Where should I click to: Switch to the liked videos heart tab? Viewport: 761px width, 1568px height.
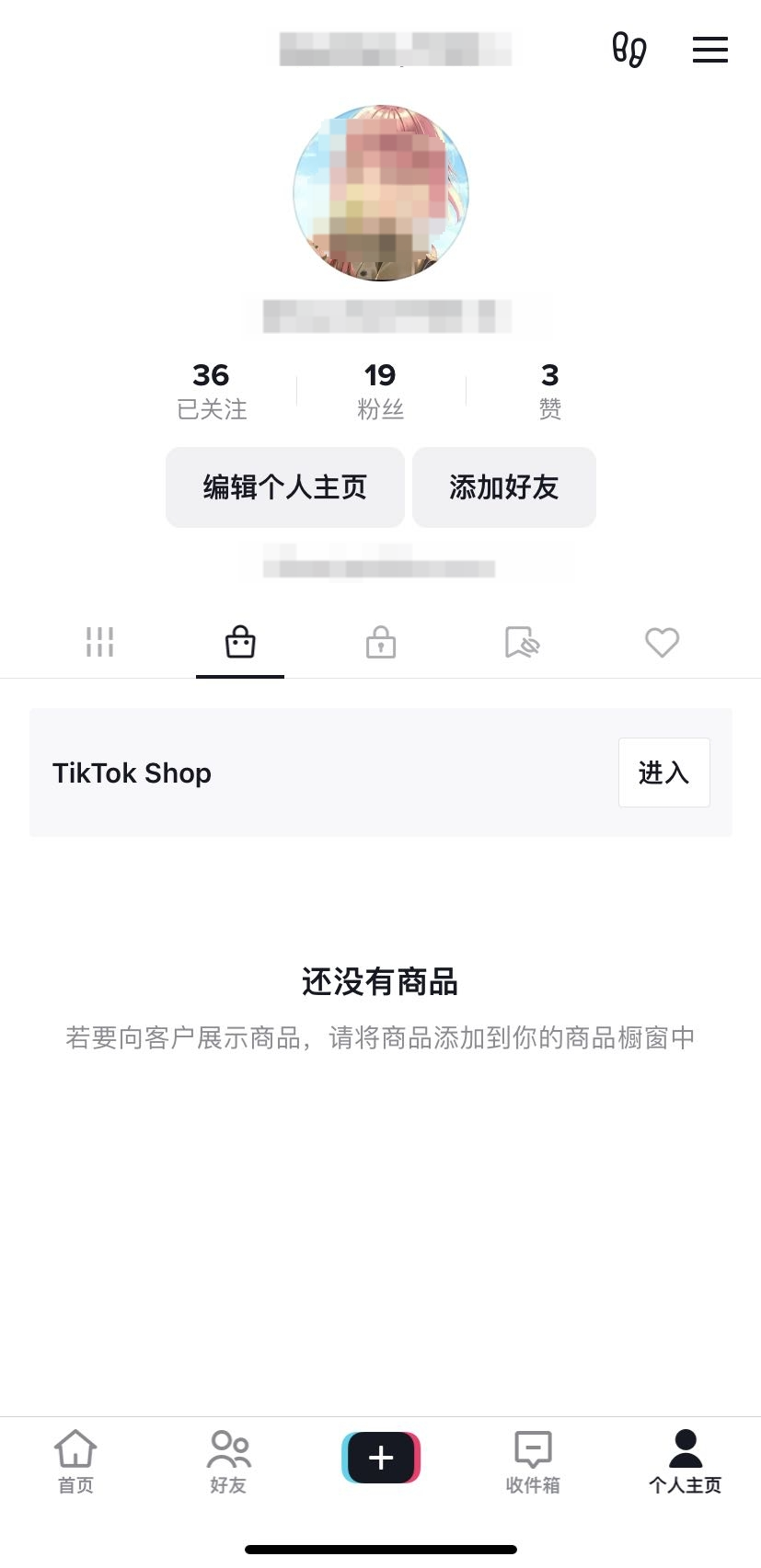point(662,642)
